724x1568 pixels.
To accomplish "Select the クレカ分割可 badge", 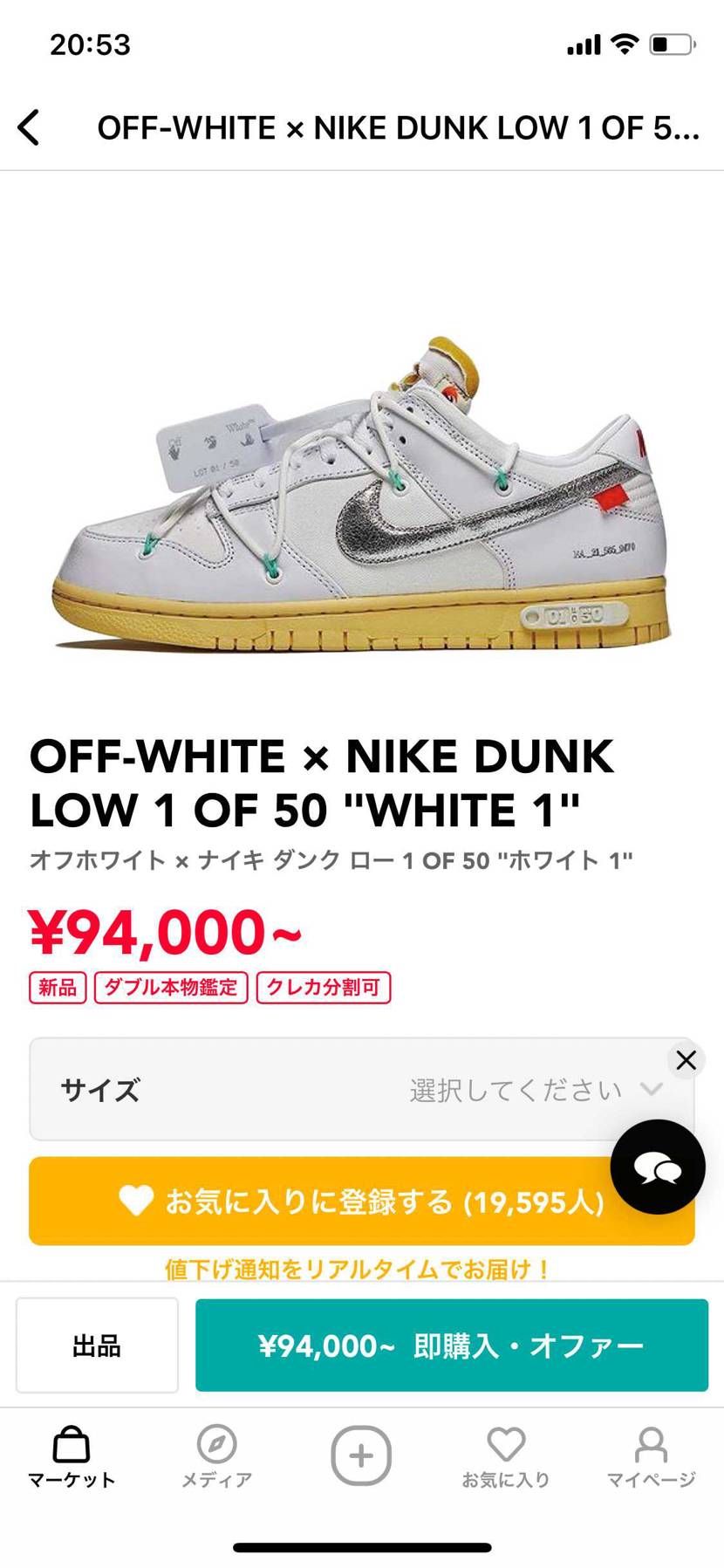I will coord(323,989).
